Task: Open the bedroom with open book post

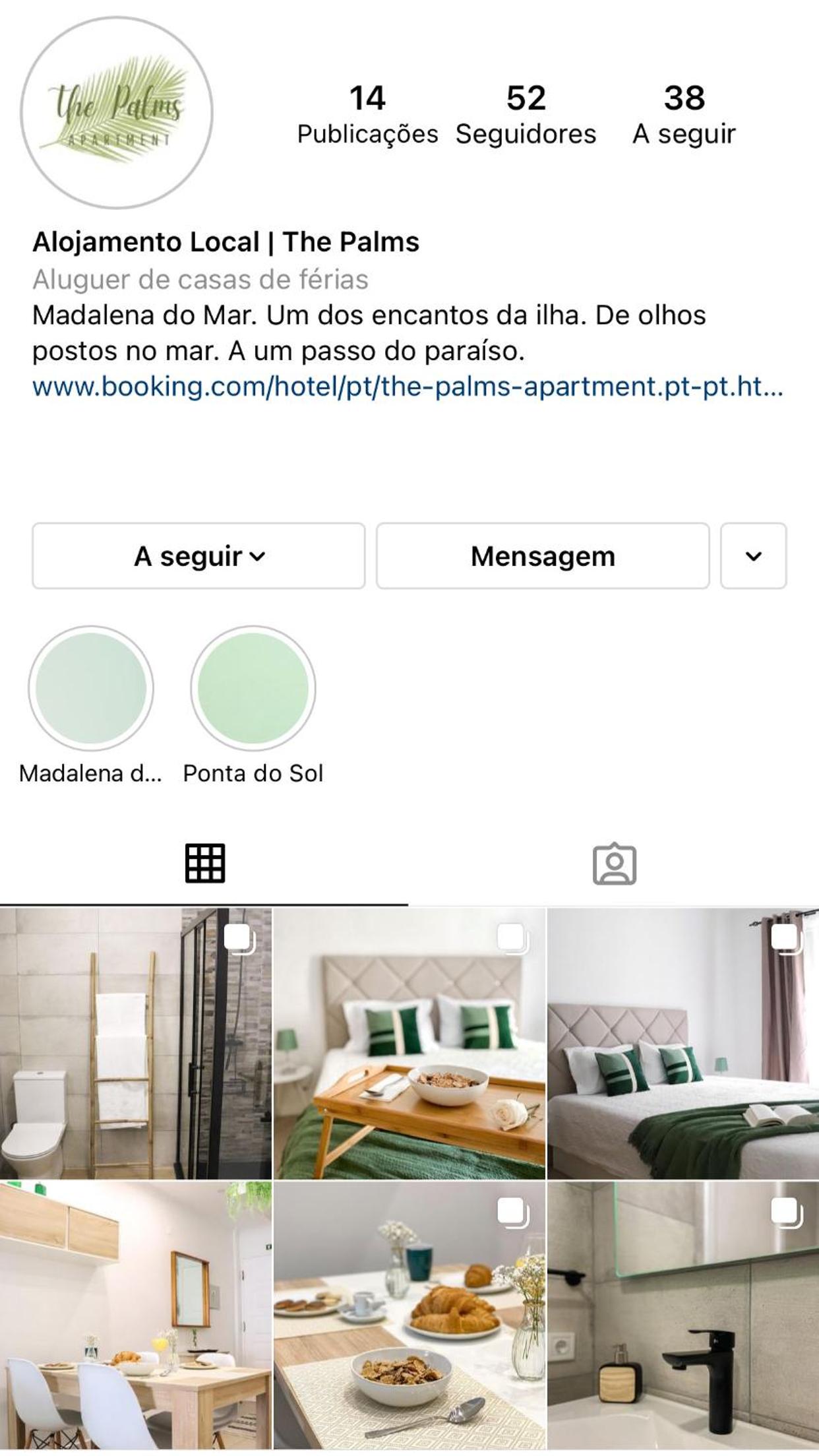Action: coord(683,1044)
